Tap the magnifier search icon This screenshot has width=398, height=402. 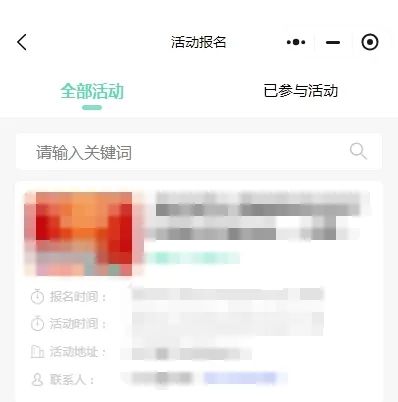[358, 151]
